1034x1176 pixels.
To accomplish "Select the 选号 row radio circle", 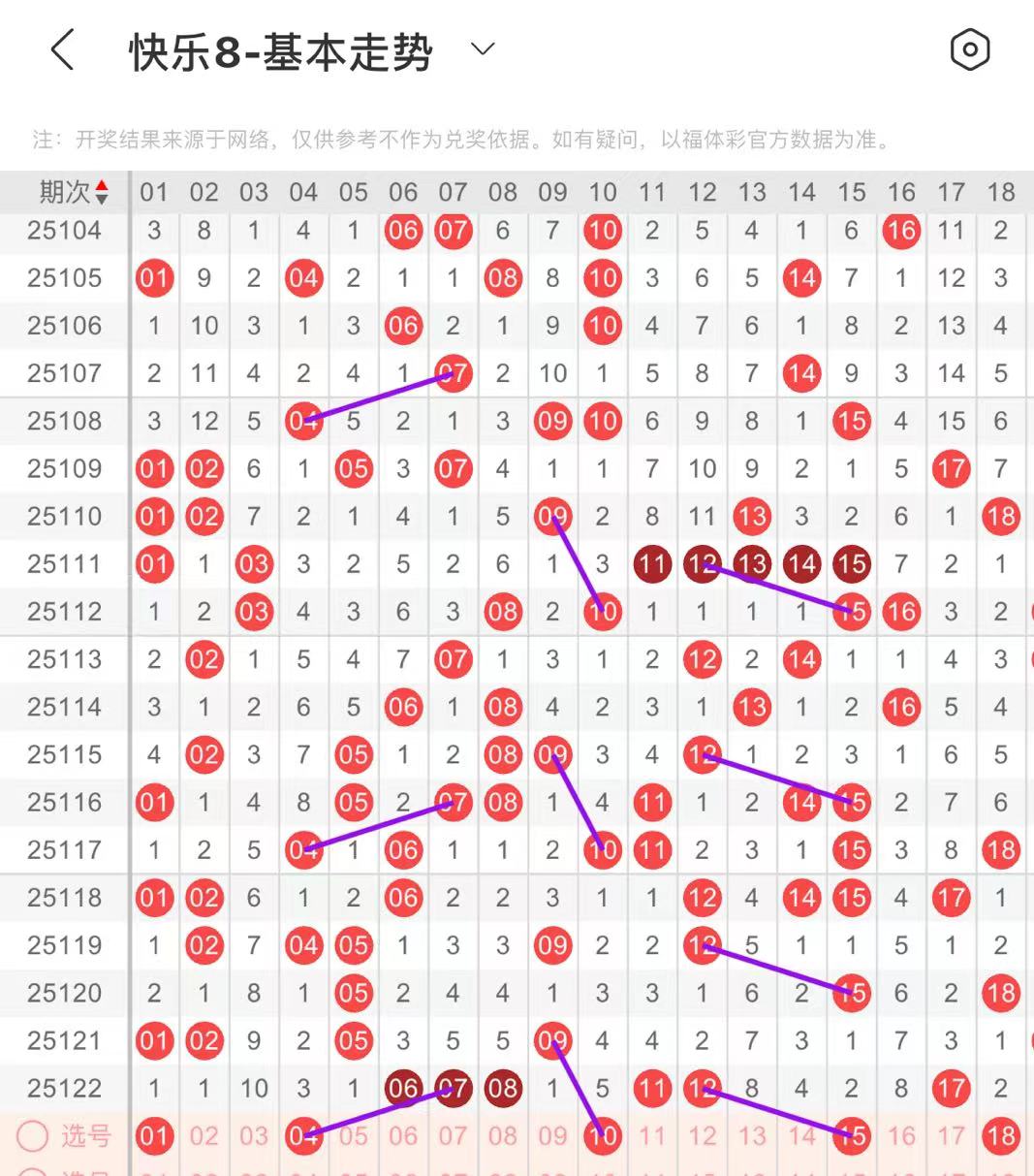I will click(32, 1135).
